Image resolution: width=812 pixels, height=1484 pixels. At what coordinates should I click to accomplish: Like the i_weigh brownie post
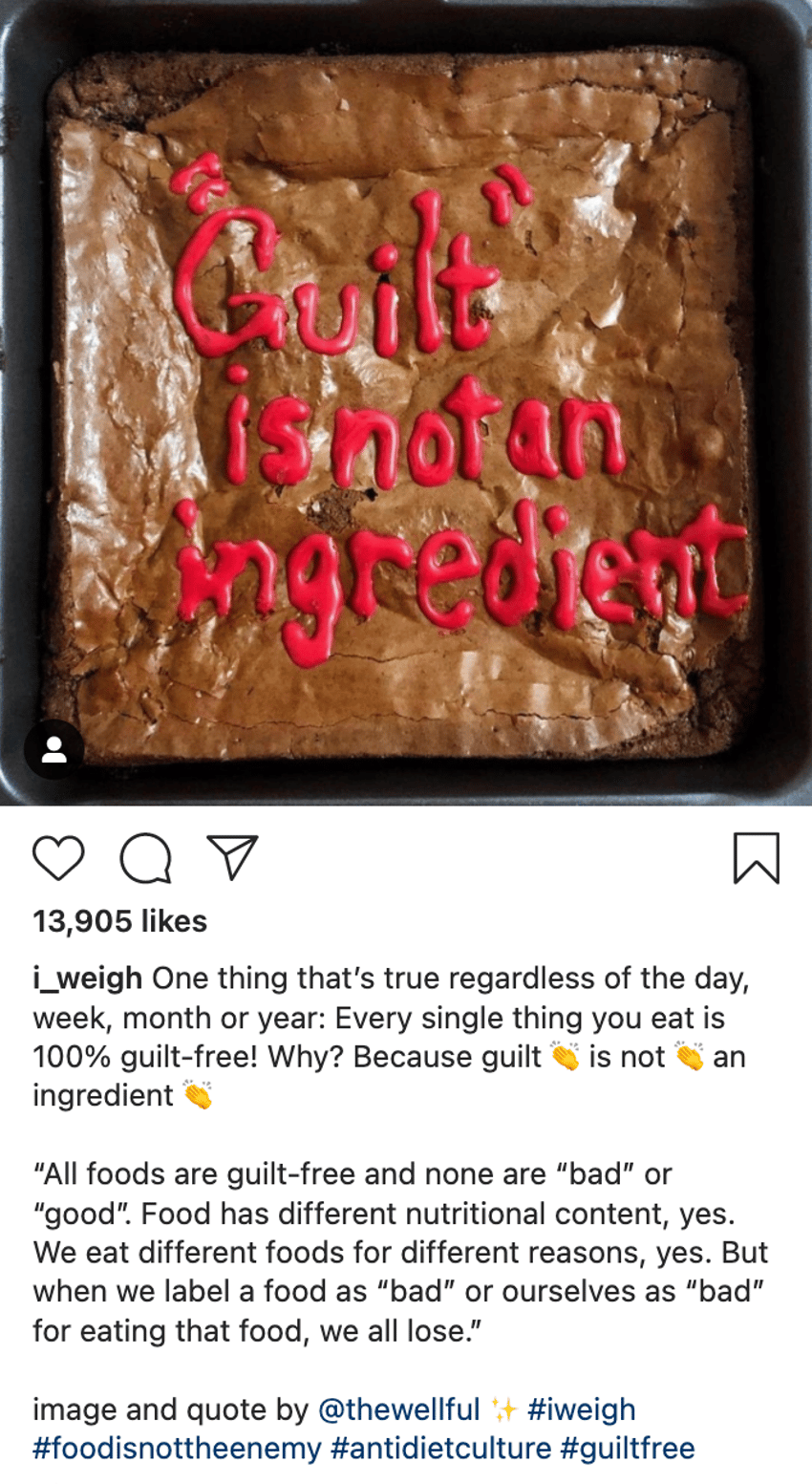pyautogui.click(x=58, y=857)
